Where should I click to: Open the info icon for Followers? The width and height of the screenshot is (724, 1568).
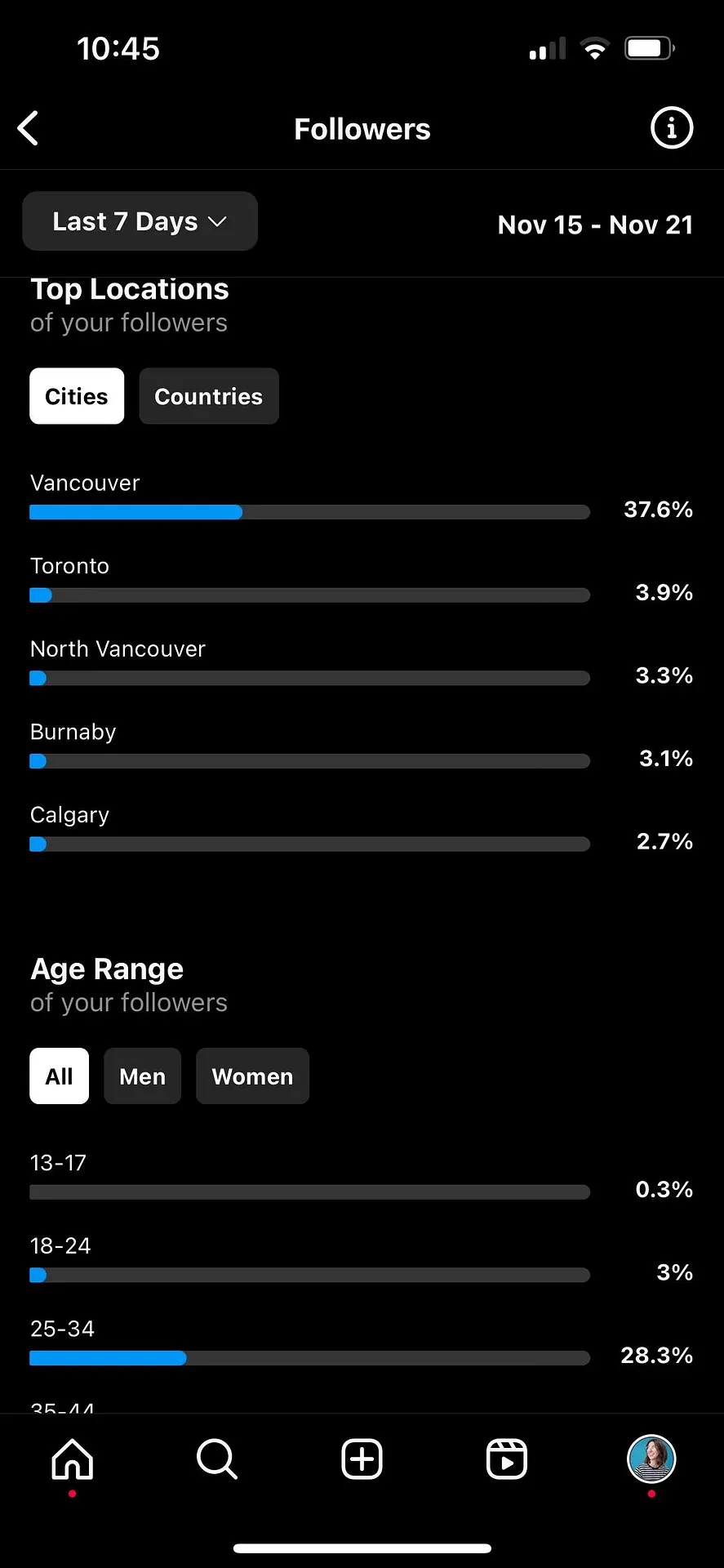671,128
